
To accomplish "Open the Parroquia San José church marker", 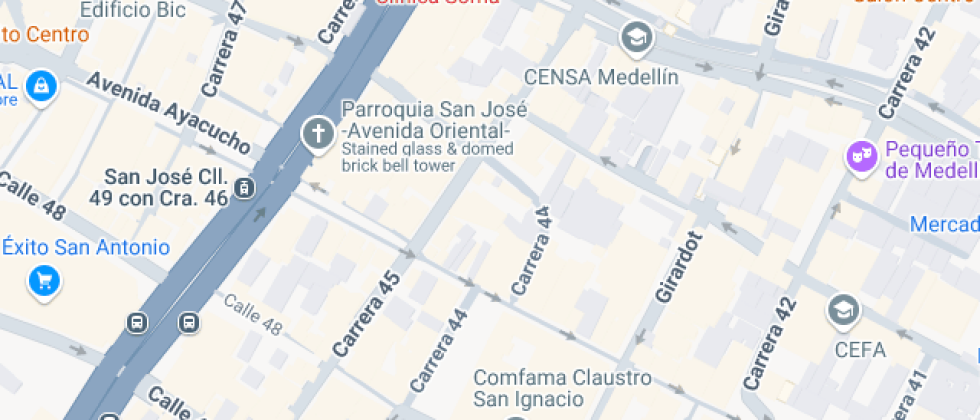I will (318, 134).
